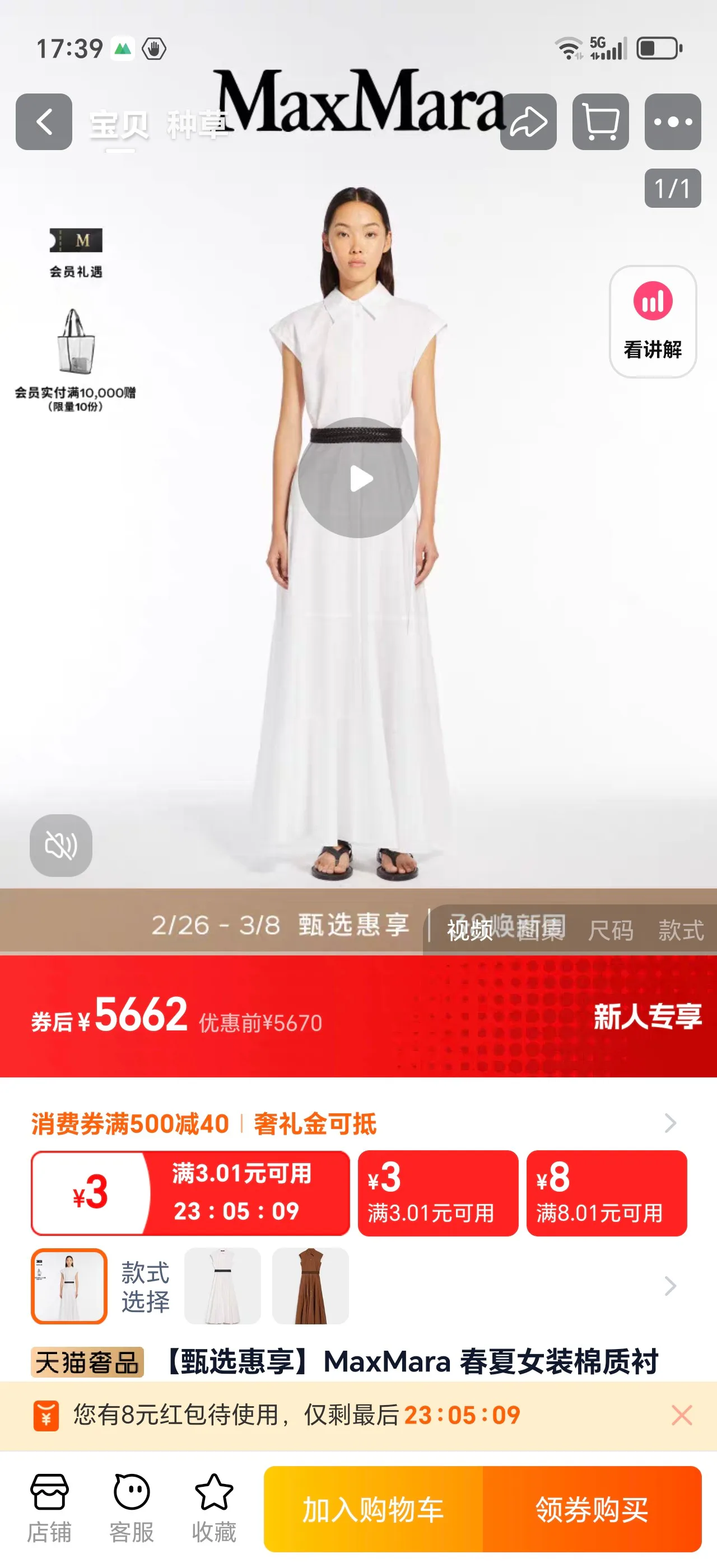Viewport: 717px width, 1568px height.
Task: Open the shopping cart icon
Action: [600, 122]
